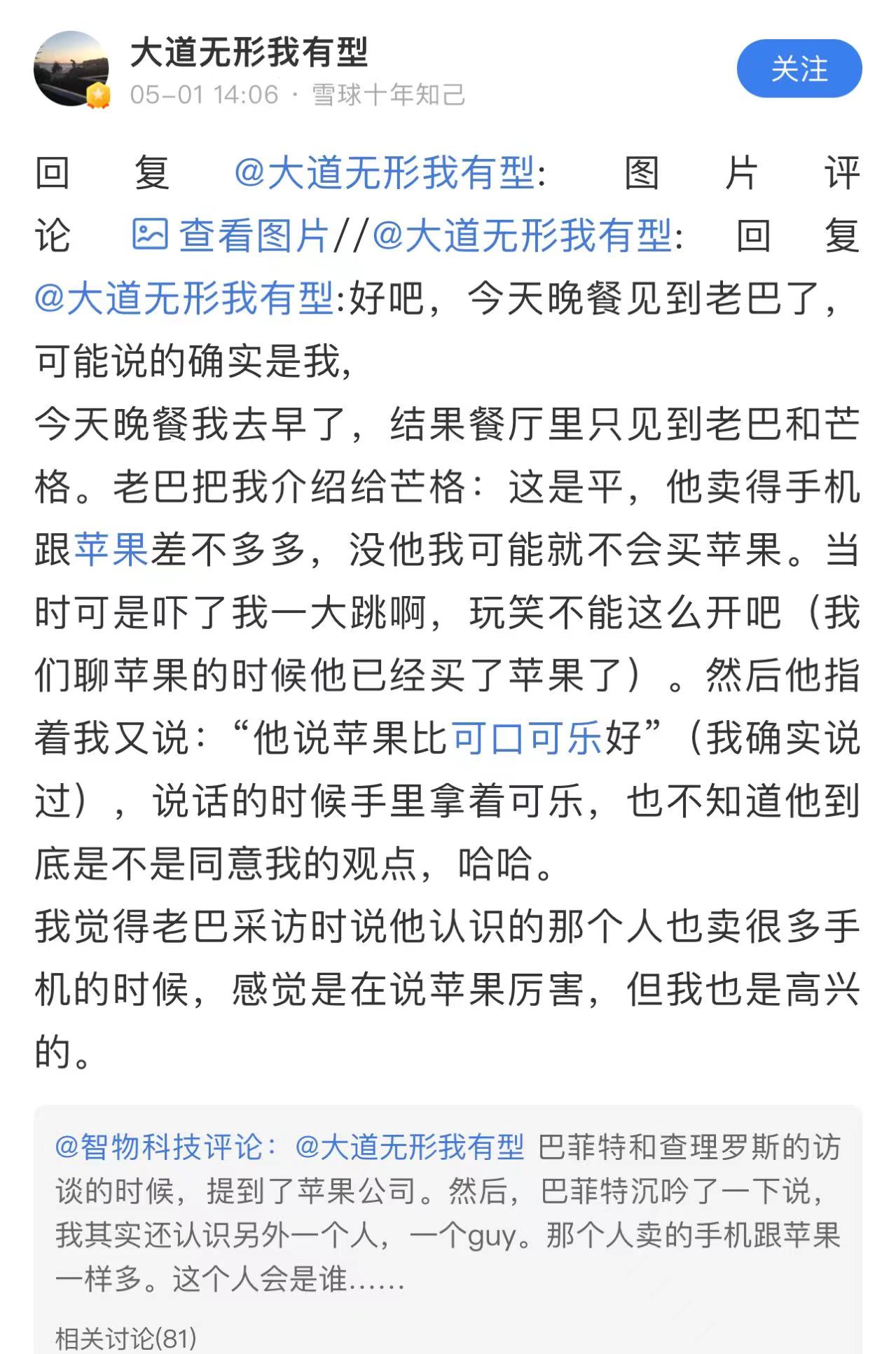This screenshot has width=896, height=1354.
Task: Follow user with 关注 button
Action: [x=799, y=69]
